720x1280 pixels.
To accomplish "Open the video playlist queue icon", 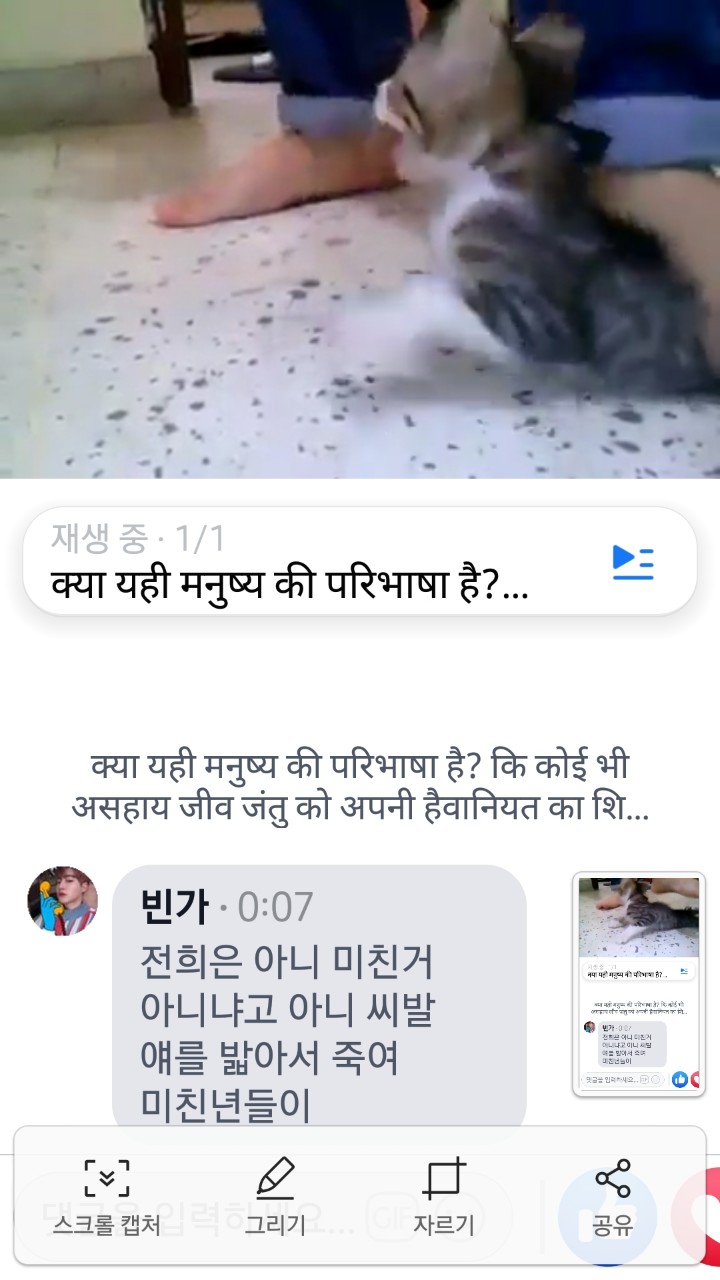I will [633, 562].
